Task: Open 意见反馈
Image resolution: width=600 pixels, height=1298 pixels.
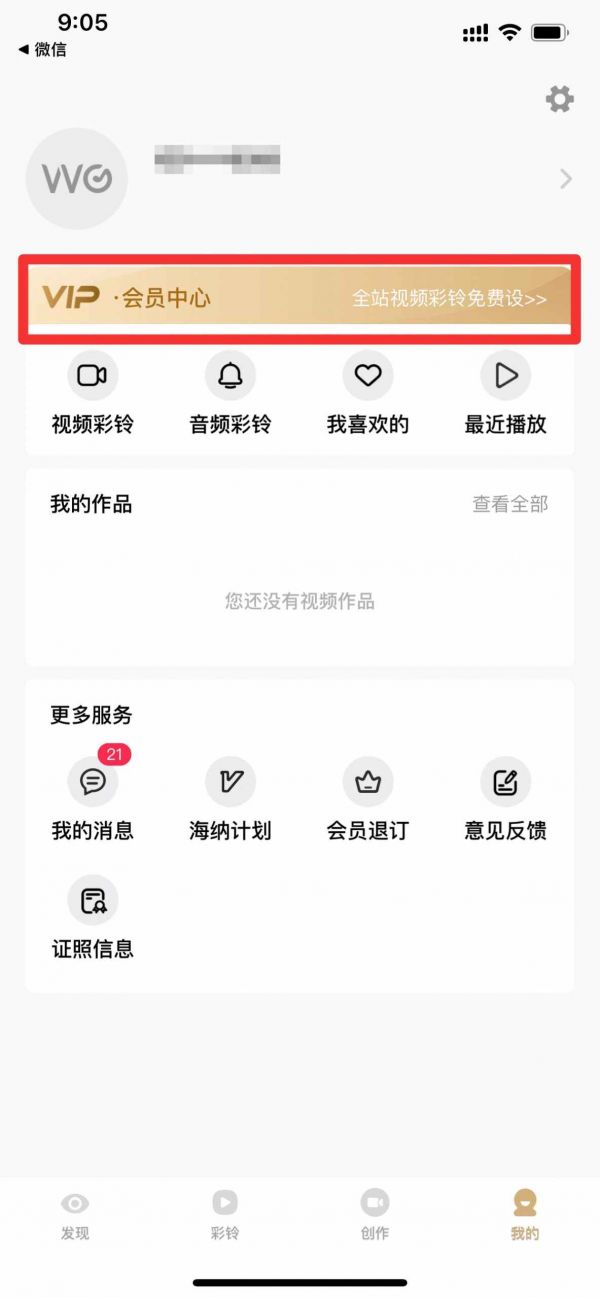Action: [x=505, y=800]
